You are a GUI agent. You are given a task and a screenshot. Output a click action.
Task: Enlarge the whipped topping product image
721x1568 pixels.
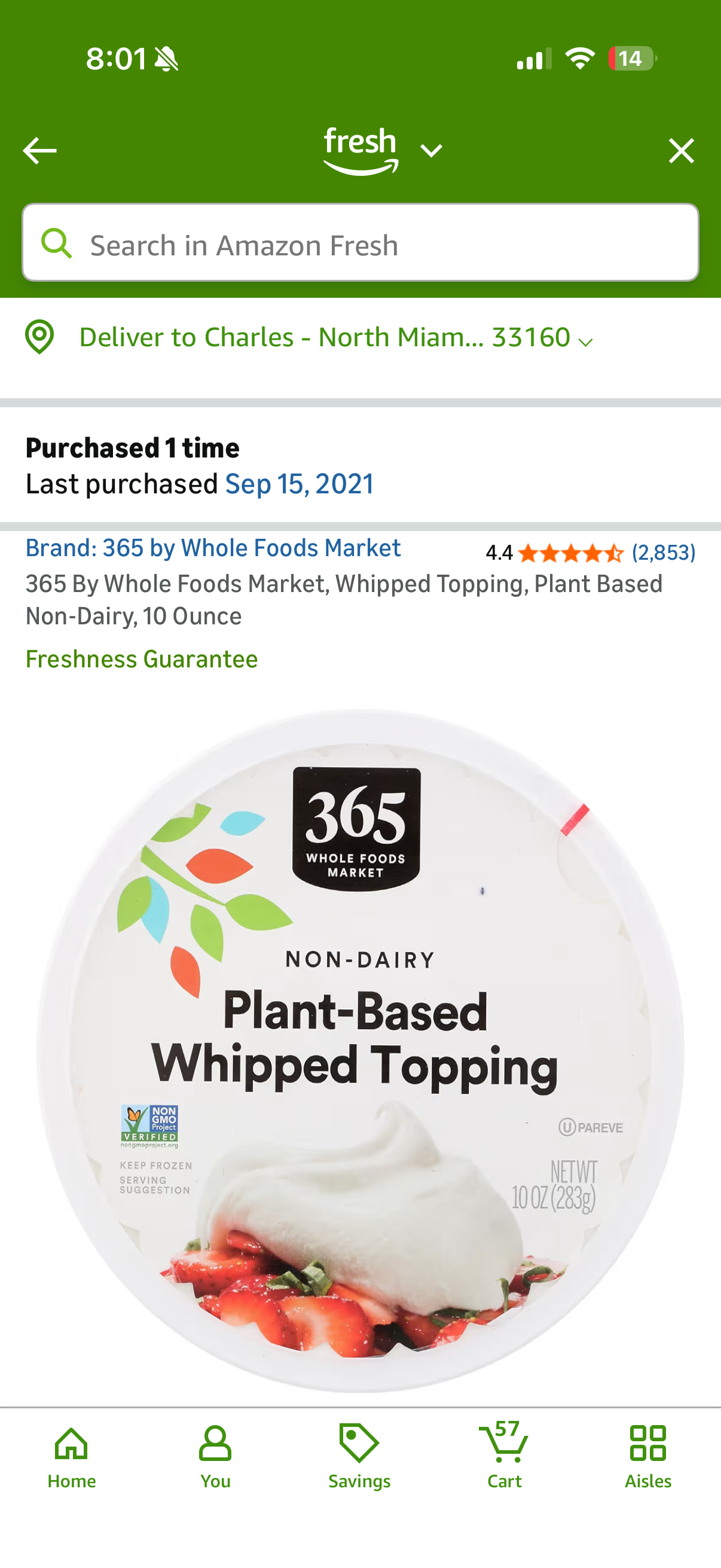[x=360, y=1050]
